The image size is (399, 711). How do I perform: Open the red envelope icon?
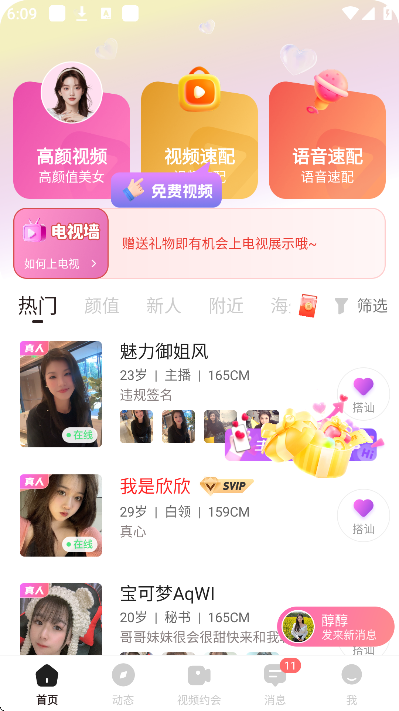click(308, 306)
